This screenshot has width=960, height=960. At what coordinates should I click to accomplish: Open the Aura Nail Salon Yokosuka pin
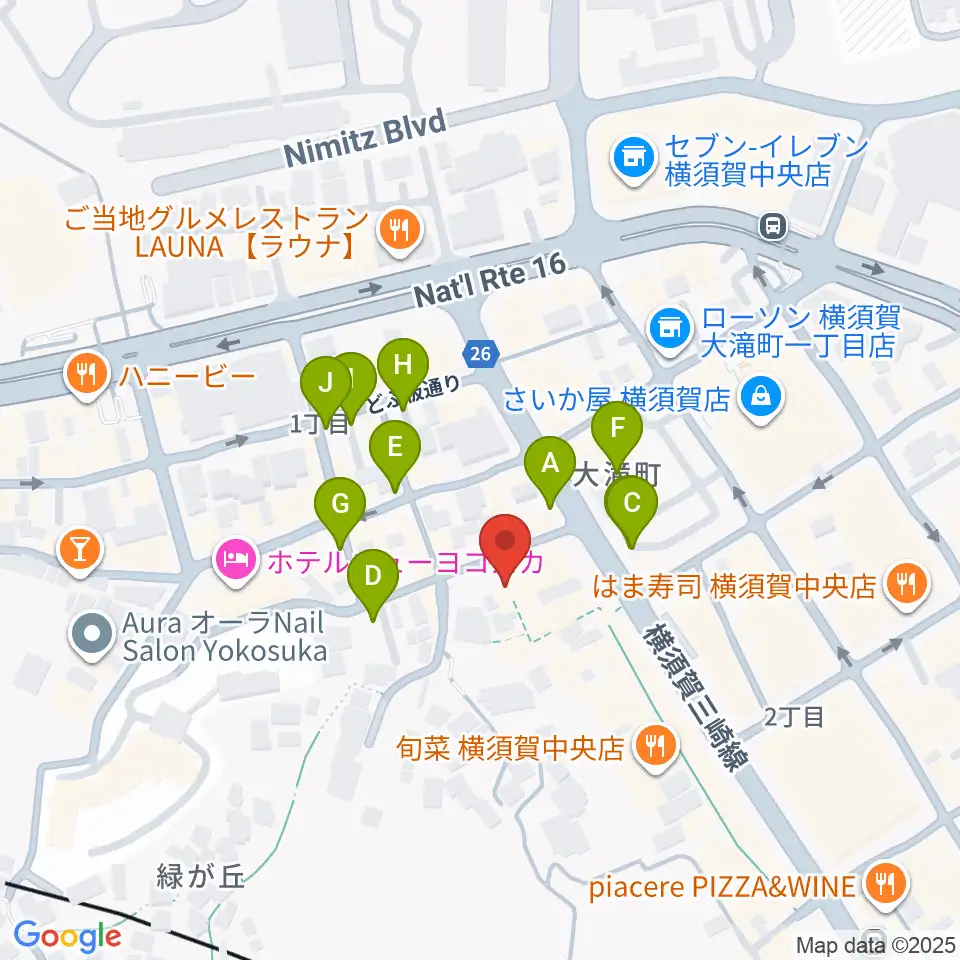click(92, 636)
